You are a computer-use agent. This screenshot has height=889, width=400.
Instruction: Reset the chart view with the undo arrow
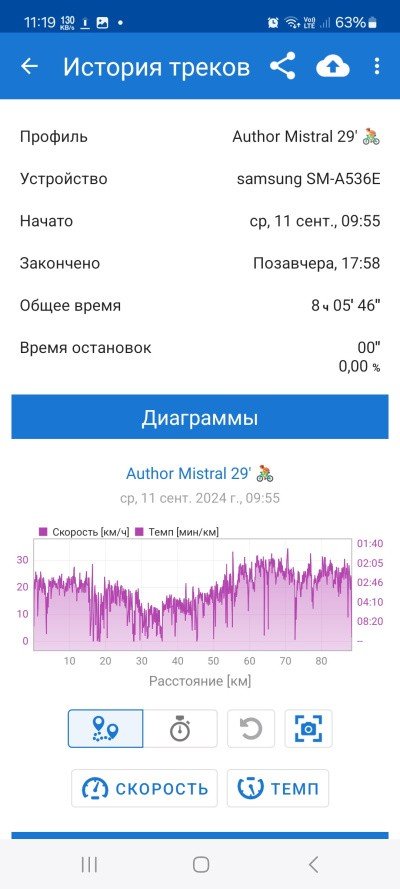[x=251, y=729]
